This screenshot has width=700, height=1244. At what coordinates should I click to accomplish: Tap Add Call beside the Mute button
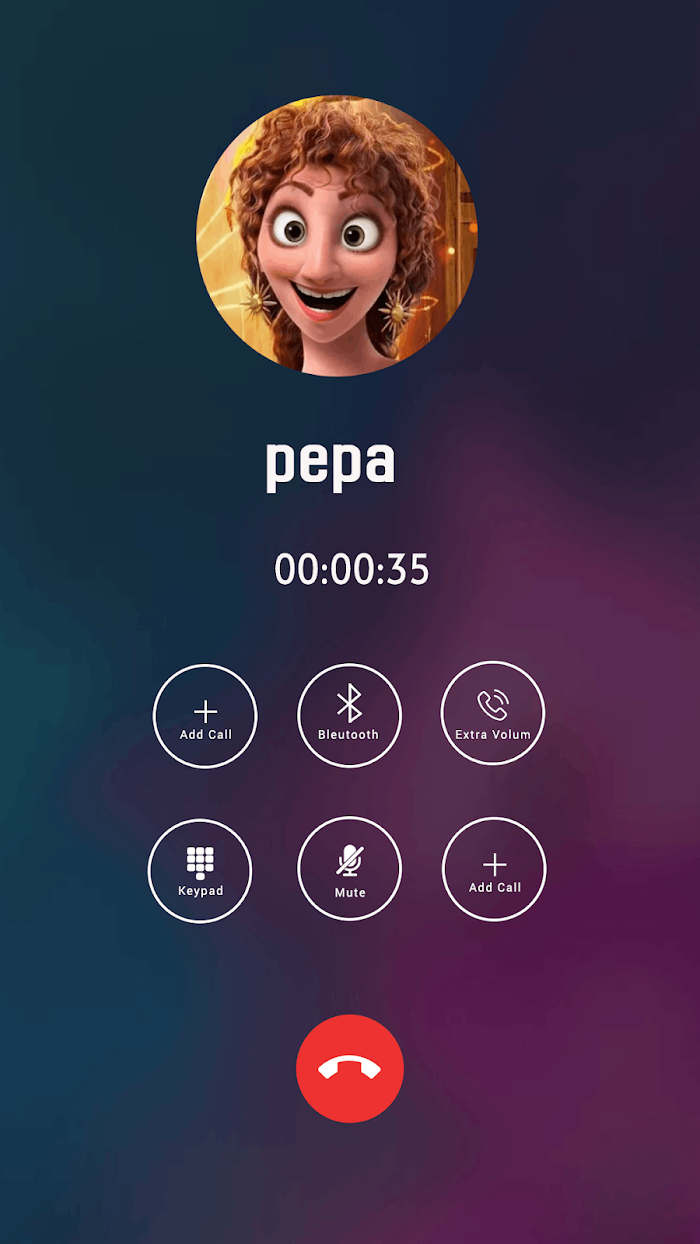pos(494,868)
